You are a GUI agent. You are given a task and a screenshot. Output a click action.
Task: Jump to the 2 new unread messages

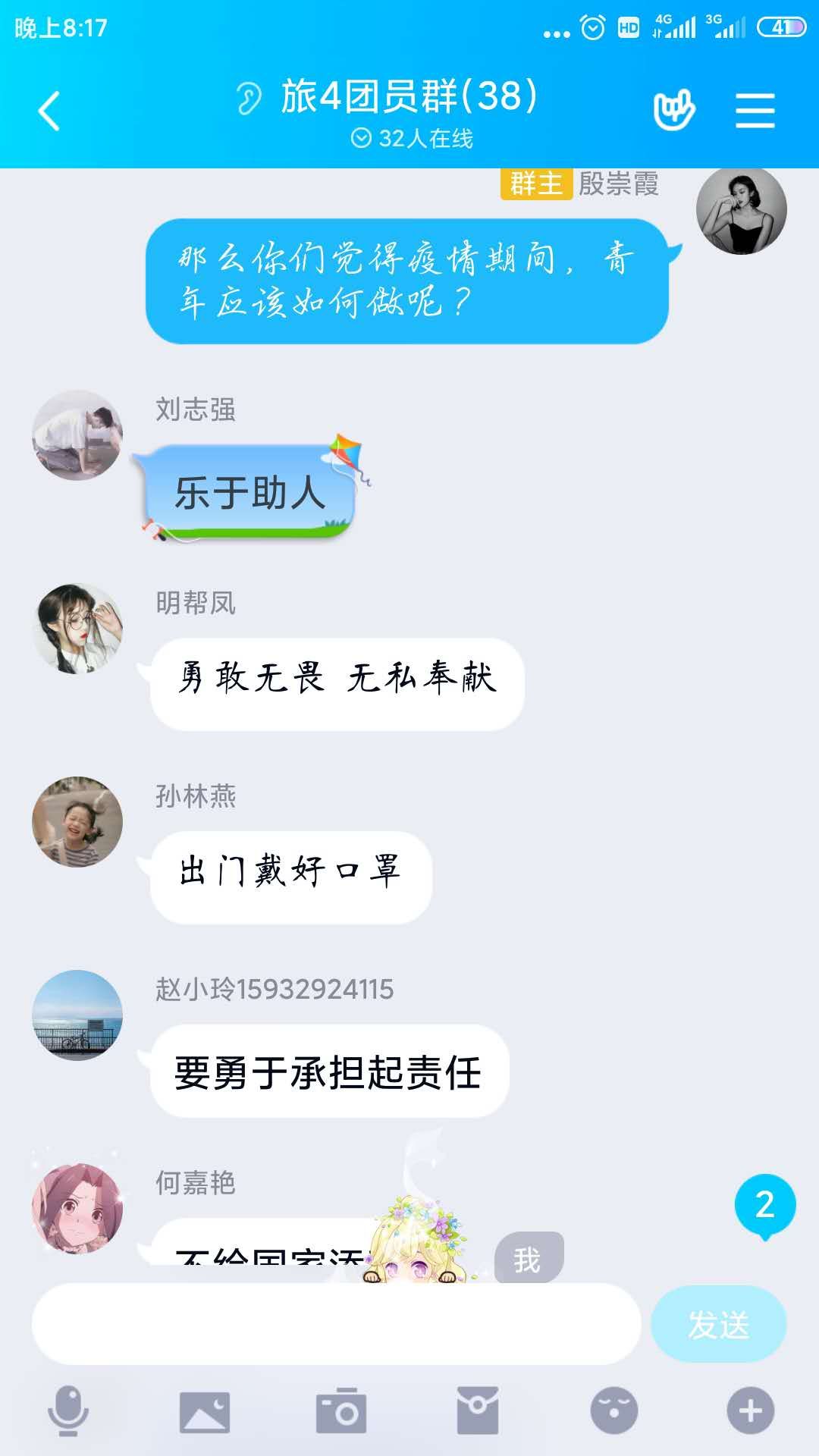(x=764, y=1205)
